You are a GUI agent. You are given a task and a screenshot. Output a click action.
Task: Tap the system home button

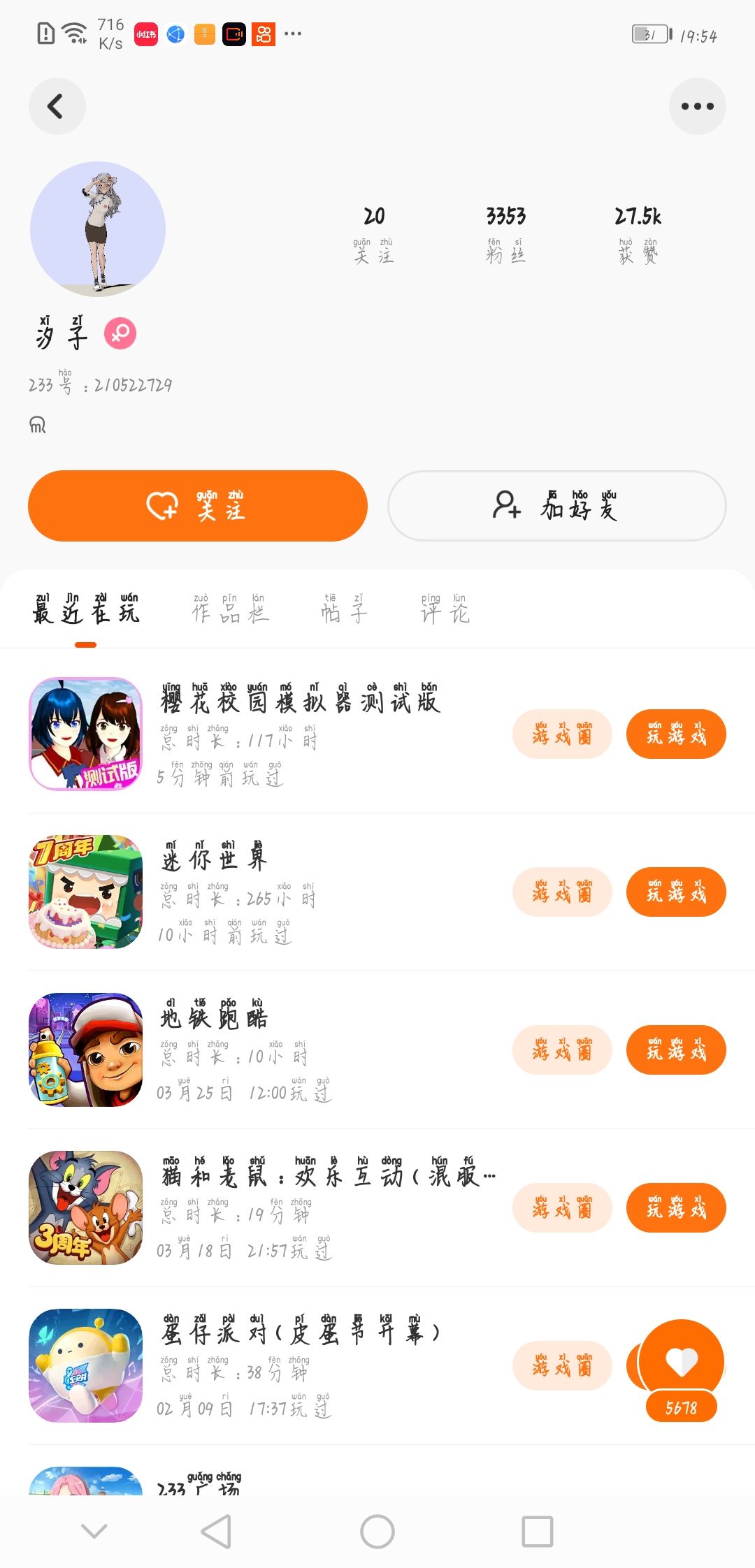pos(377,1532)
